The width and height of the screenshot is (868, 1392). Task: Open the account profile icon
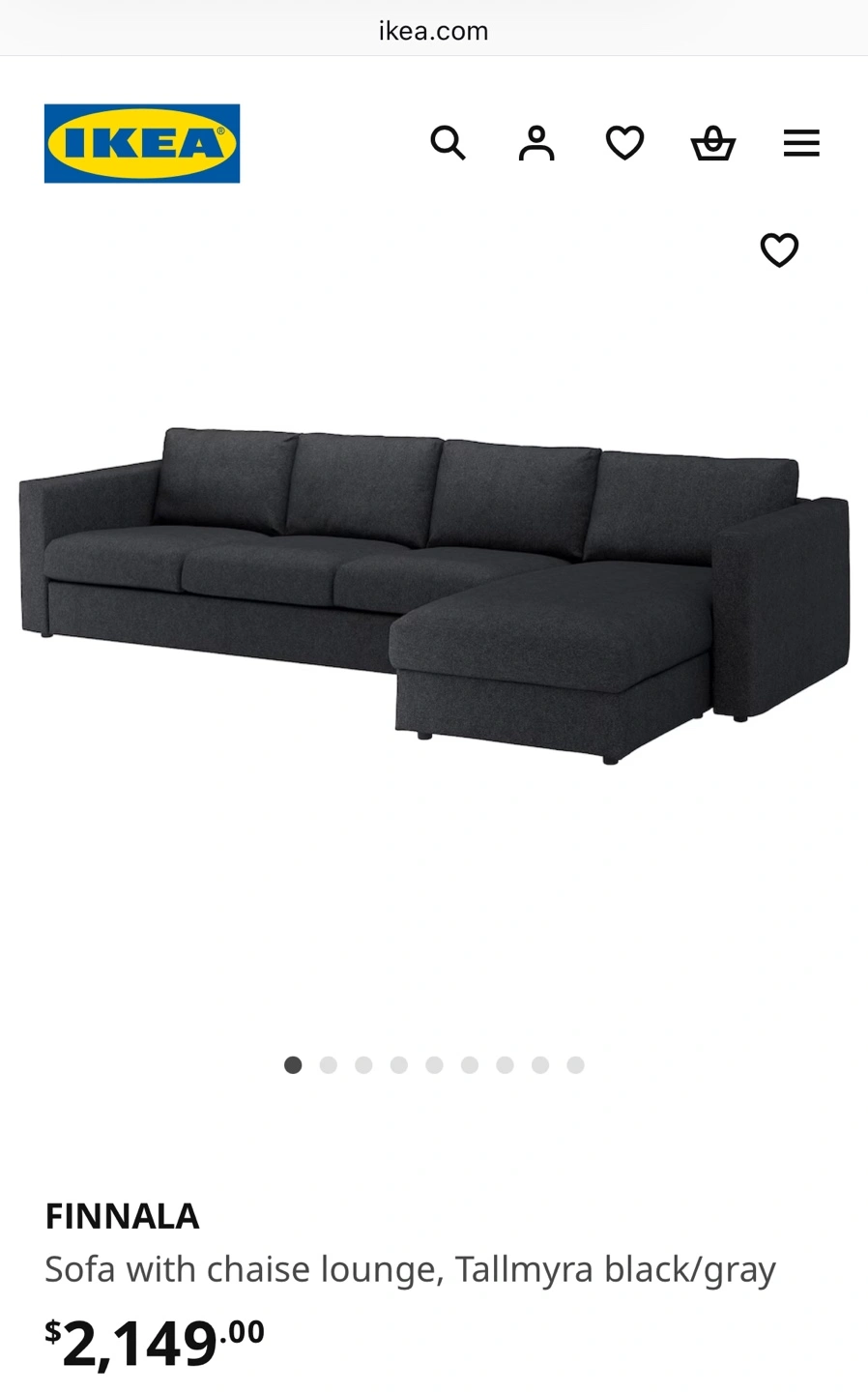536,143
